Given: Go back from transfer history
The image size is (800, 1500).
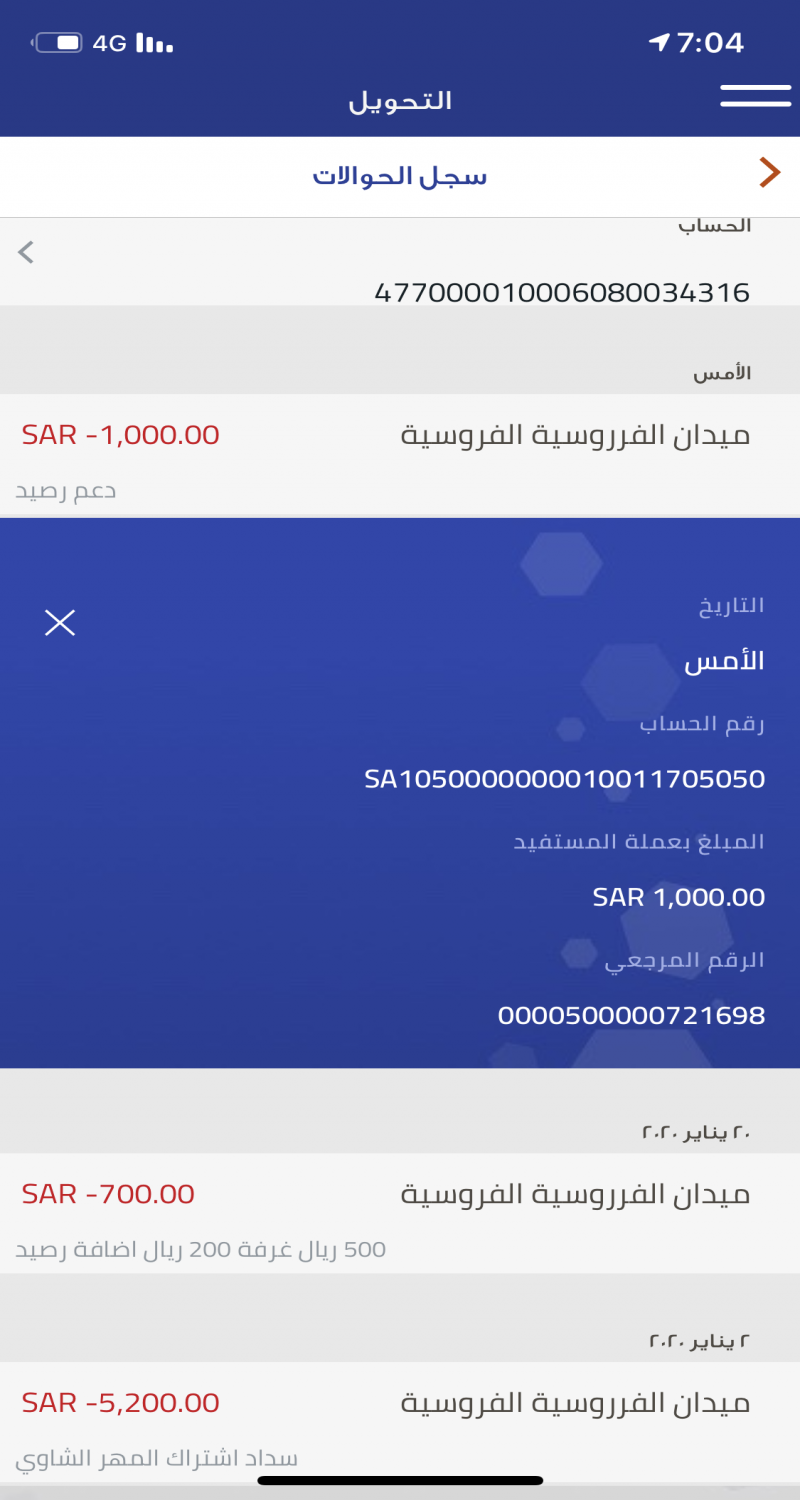Looking at the screenshot, I should (768, 173).
